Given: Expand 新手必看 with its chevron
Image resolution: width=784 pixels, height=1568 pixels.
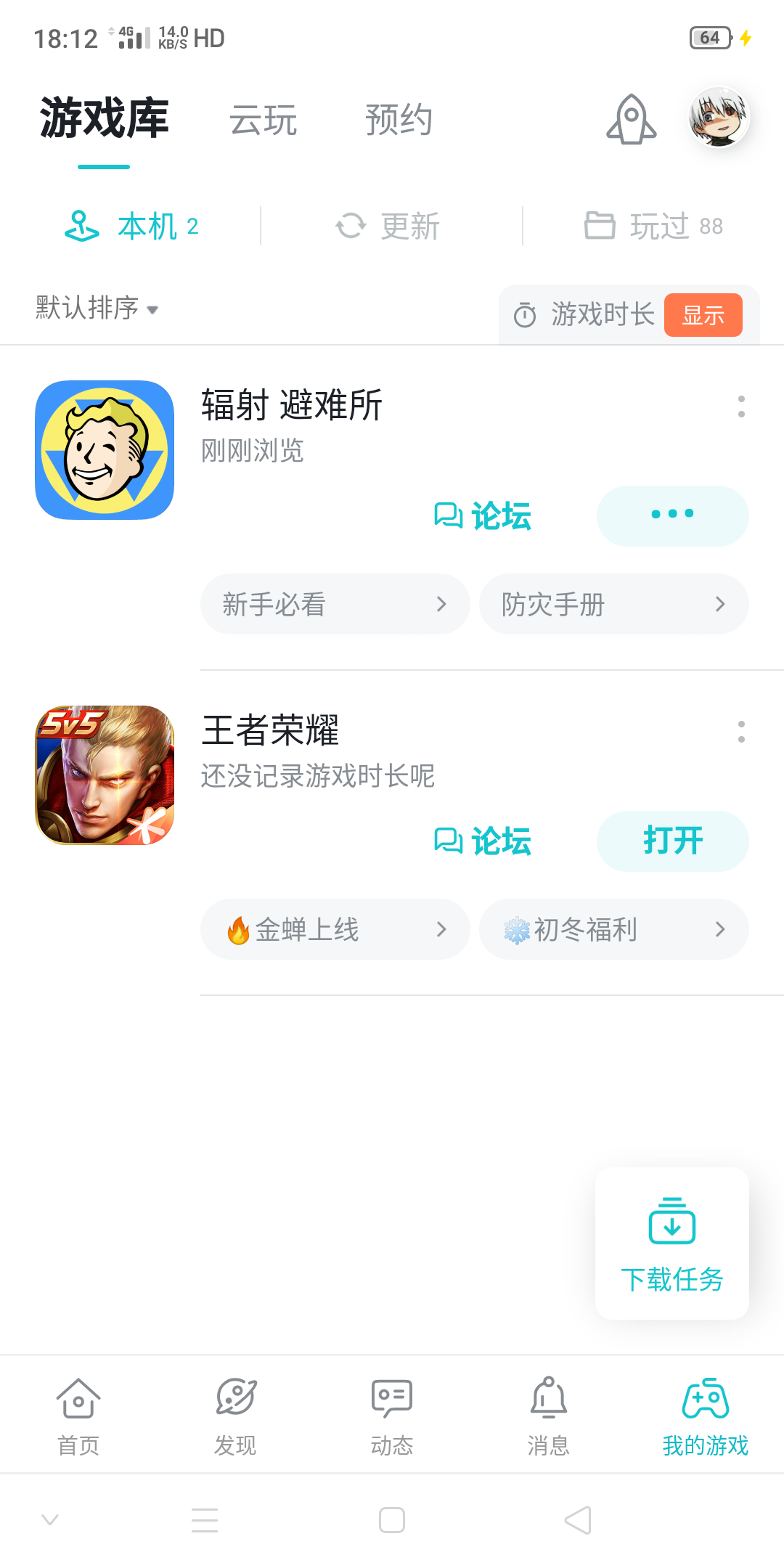Looking at the screenshot, I should [443, 603].
